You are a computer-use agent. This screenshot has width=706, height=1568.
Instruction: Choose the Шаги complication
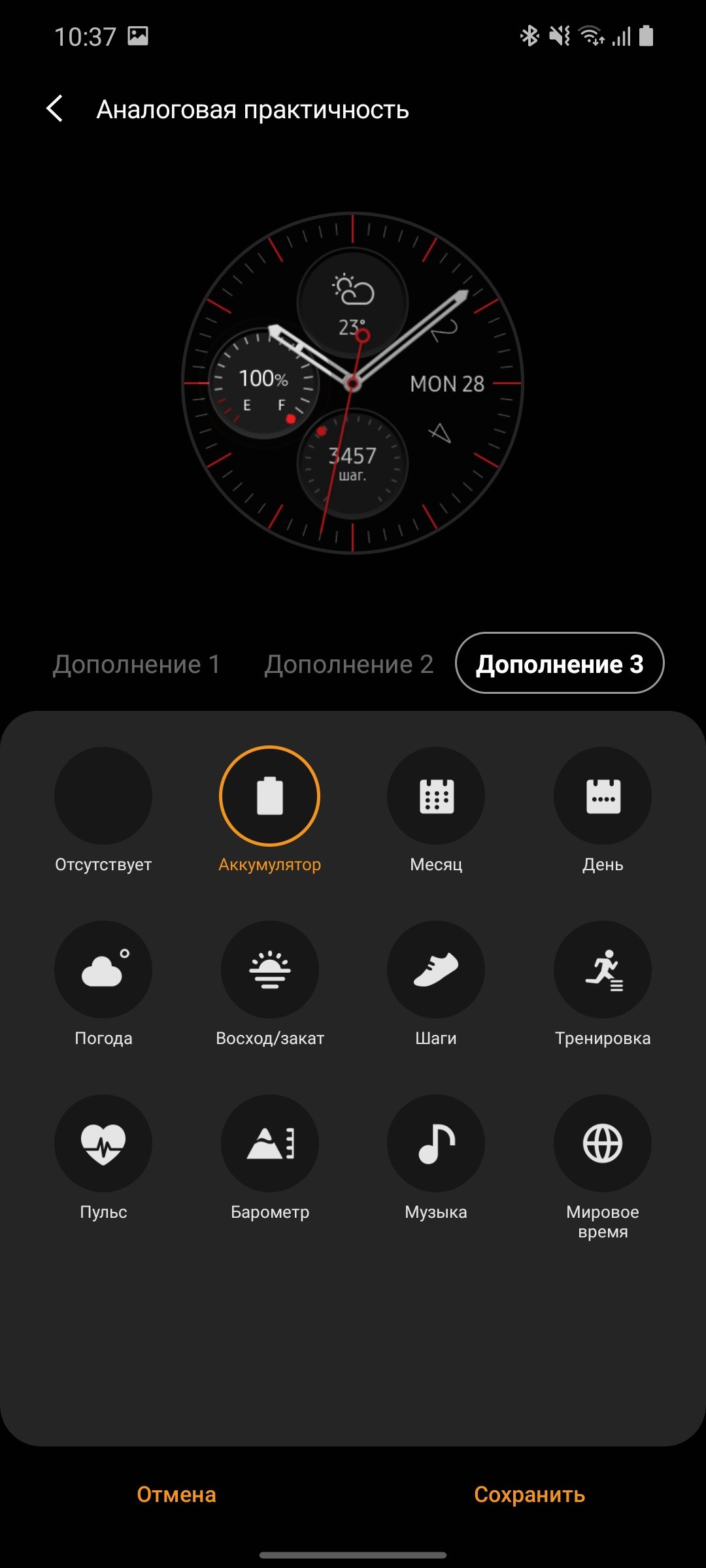[436, 970]
